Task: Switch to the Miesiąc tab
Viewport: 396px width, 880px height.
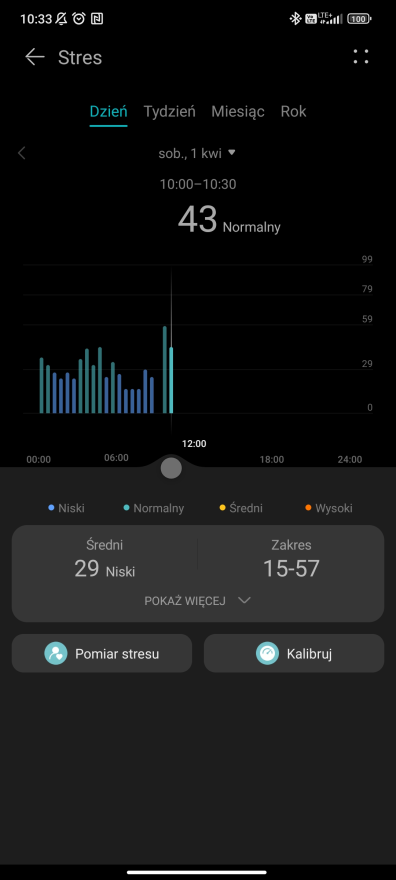Action: tap(238, 111)
